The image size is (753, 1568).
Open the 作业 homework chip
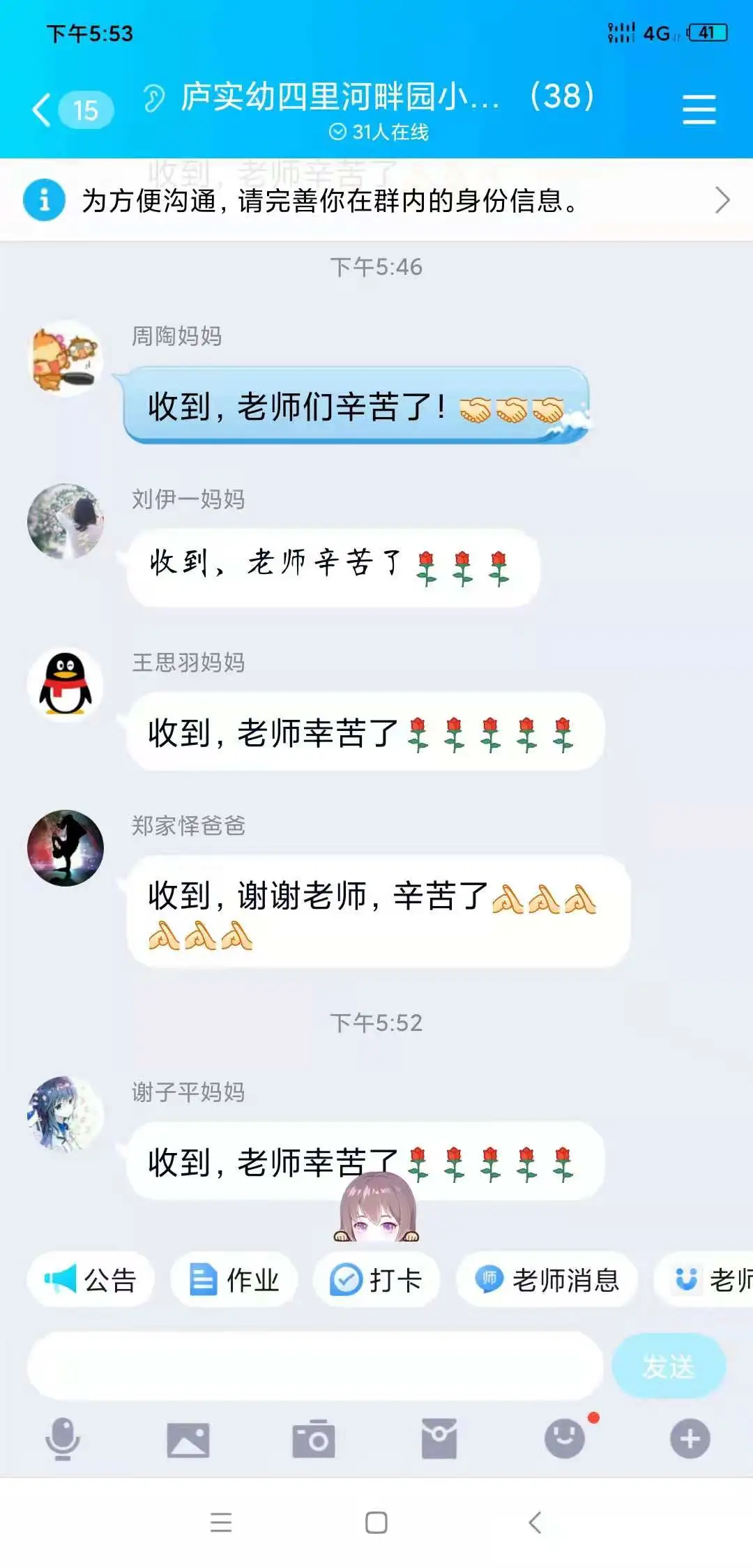tap(234, 1279)
